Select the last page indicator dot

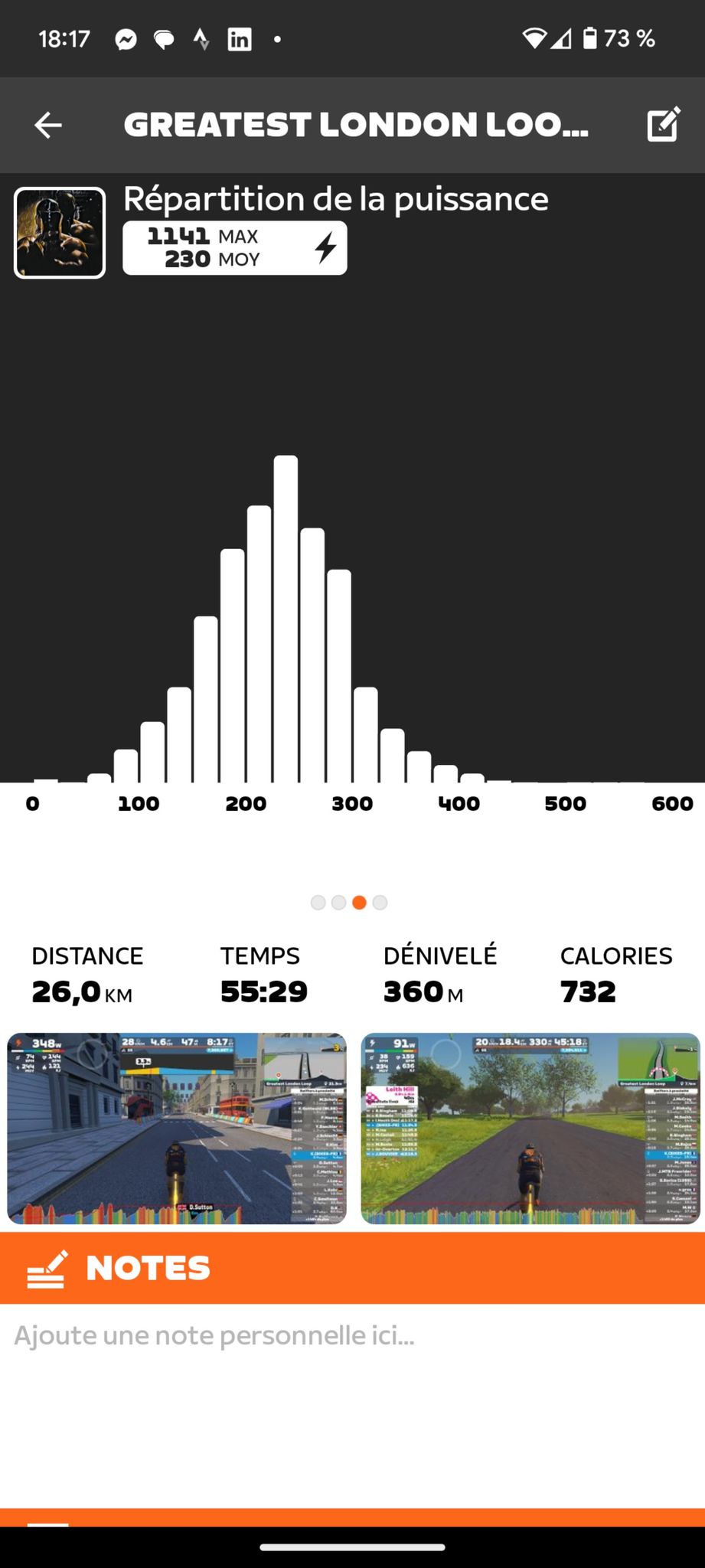coord(380,903)
